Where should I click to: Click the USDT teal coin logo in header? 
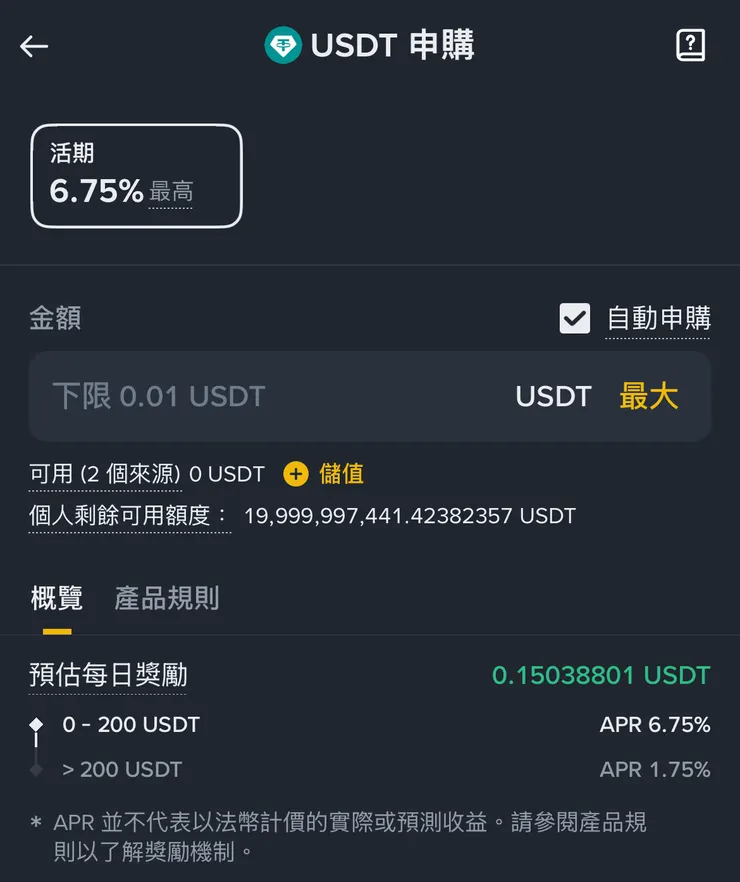pyautogui.click(x=284, y=45)
